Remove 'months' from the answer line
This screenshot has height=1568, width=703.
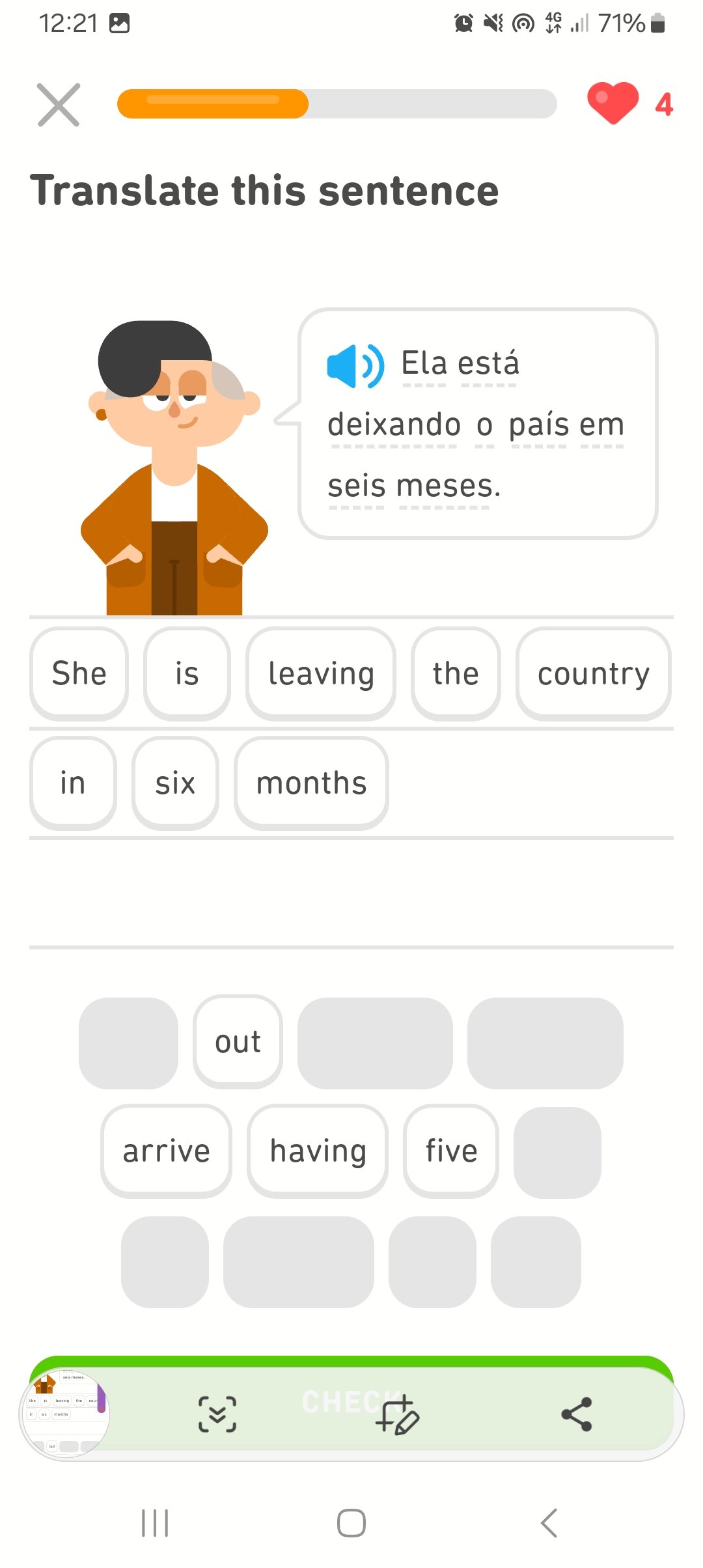click(x=311, y=783)
